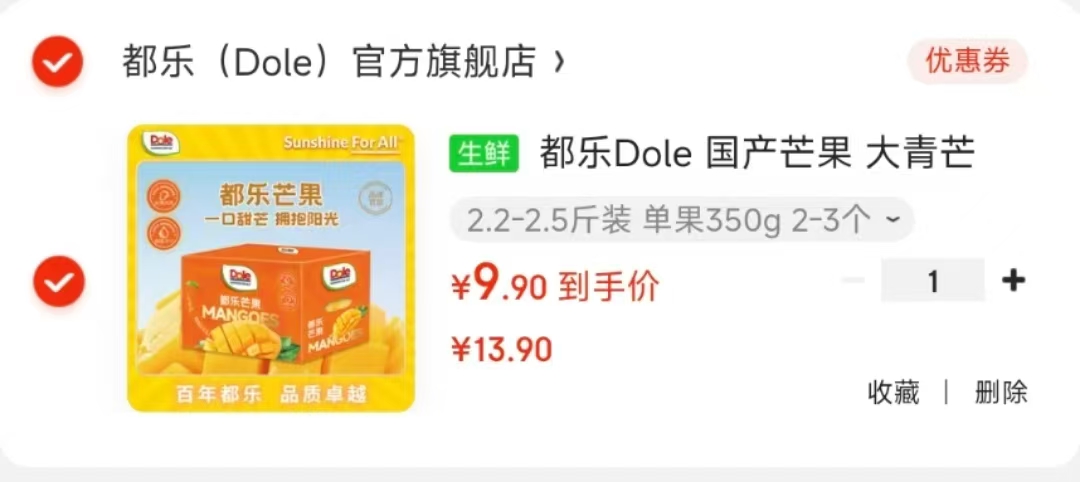Decrease mango quantity with minus button

click(852, 280)
